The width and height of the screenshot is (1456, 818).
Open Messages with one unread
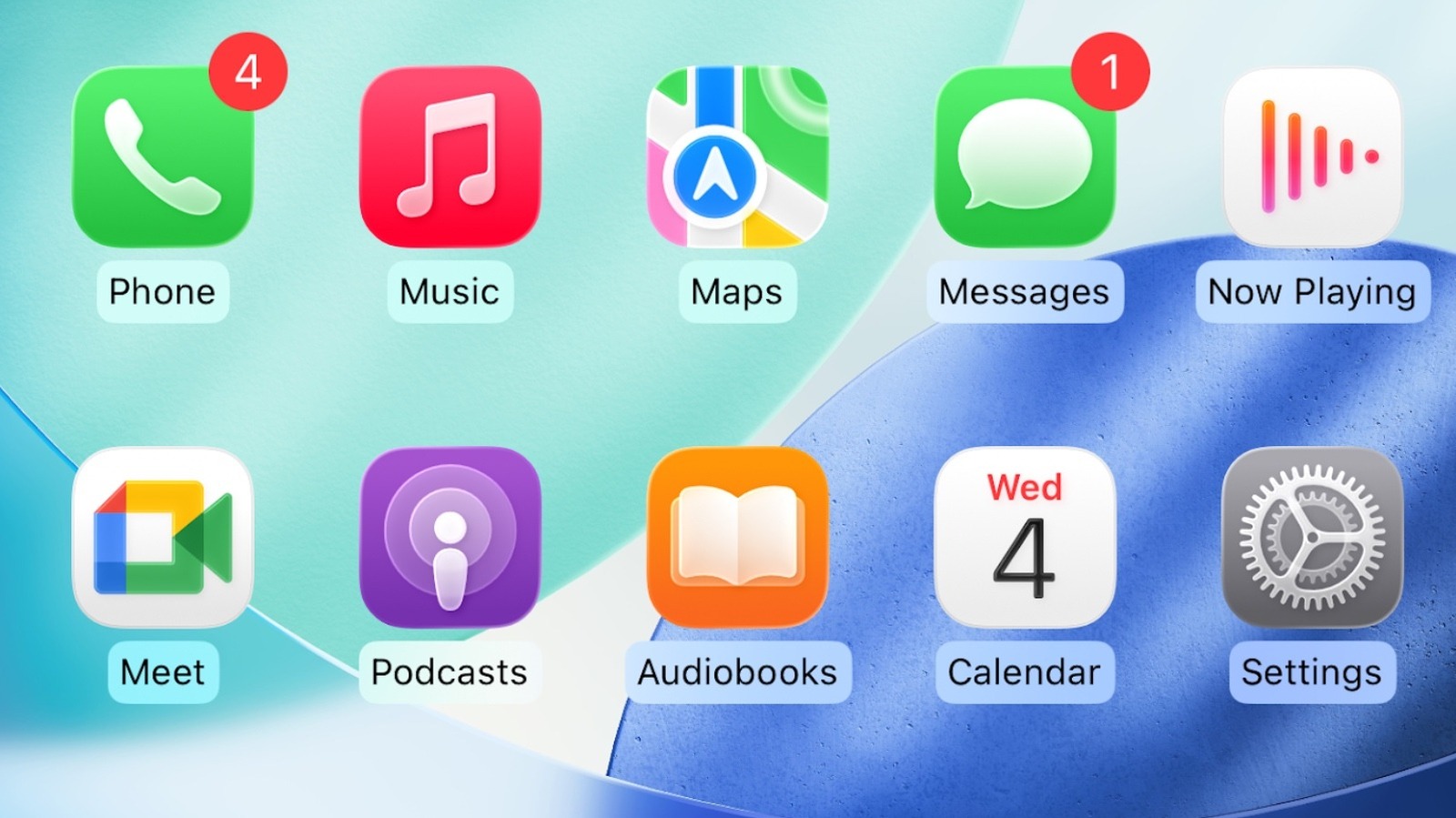pos(1025,157)
